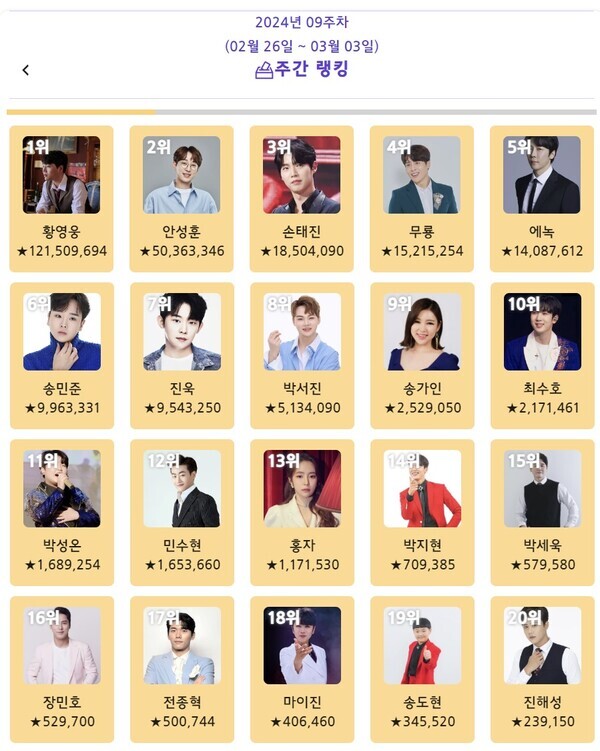View 15위 박세욱 card
The image size is (600, 751).
541,511
